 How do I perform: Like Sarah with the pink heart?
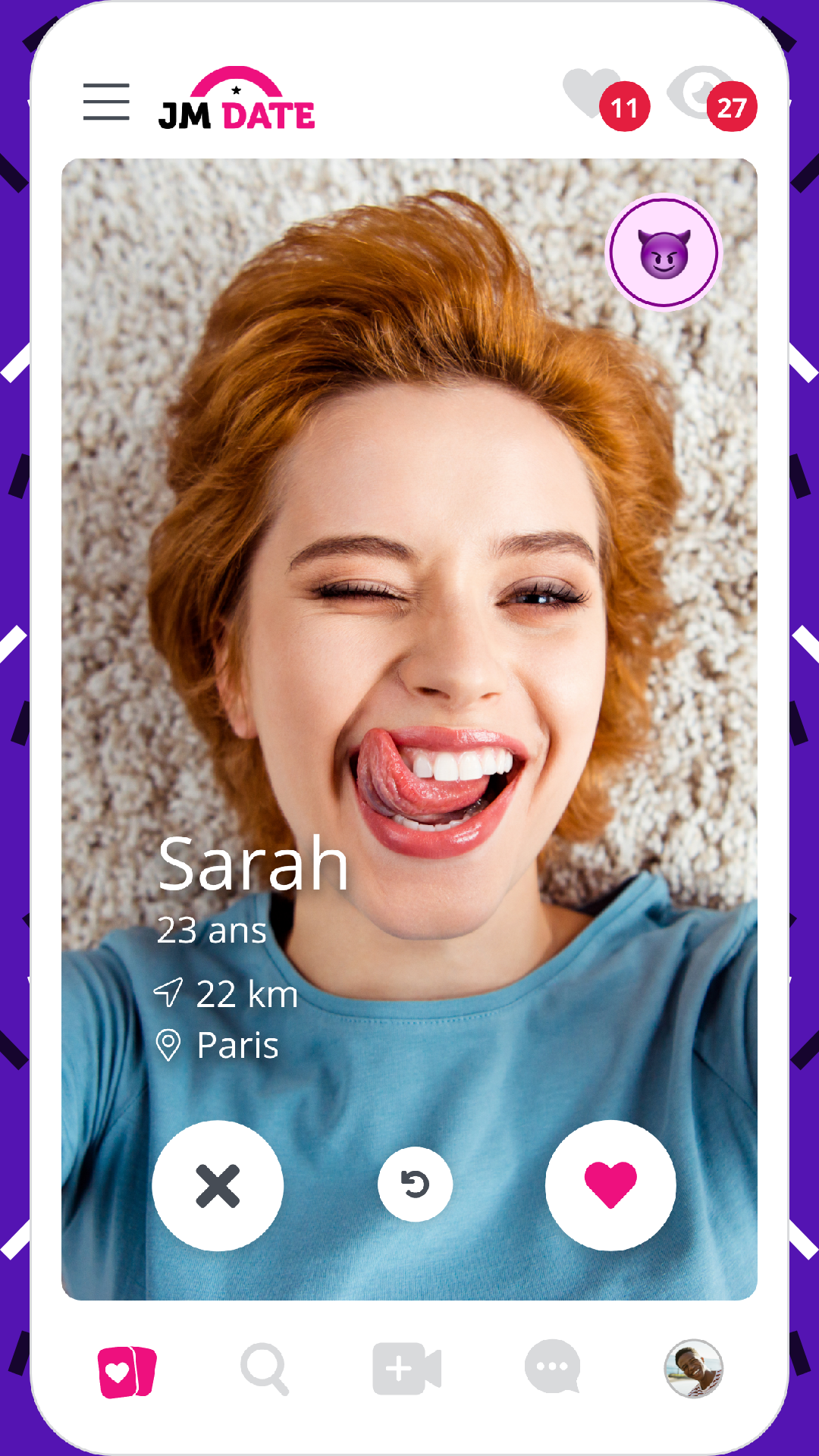610,1185
